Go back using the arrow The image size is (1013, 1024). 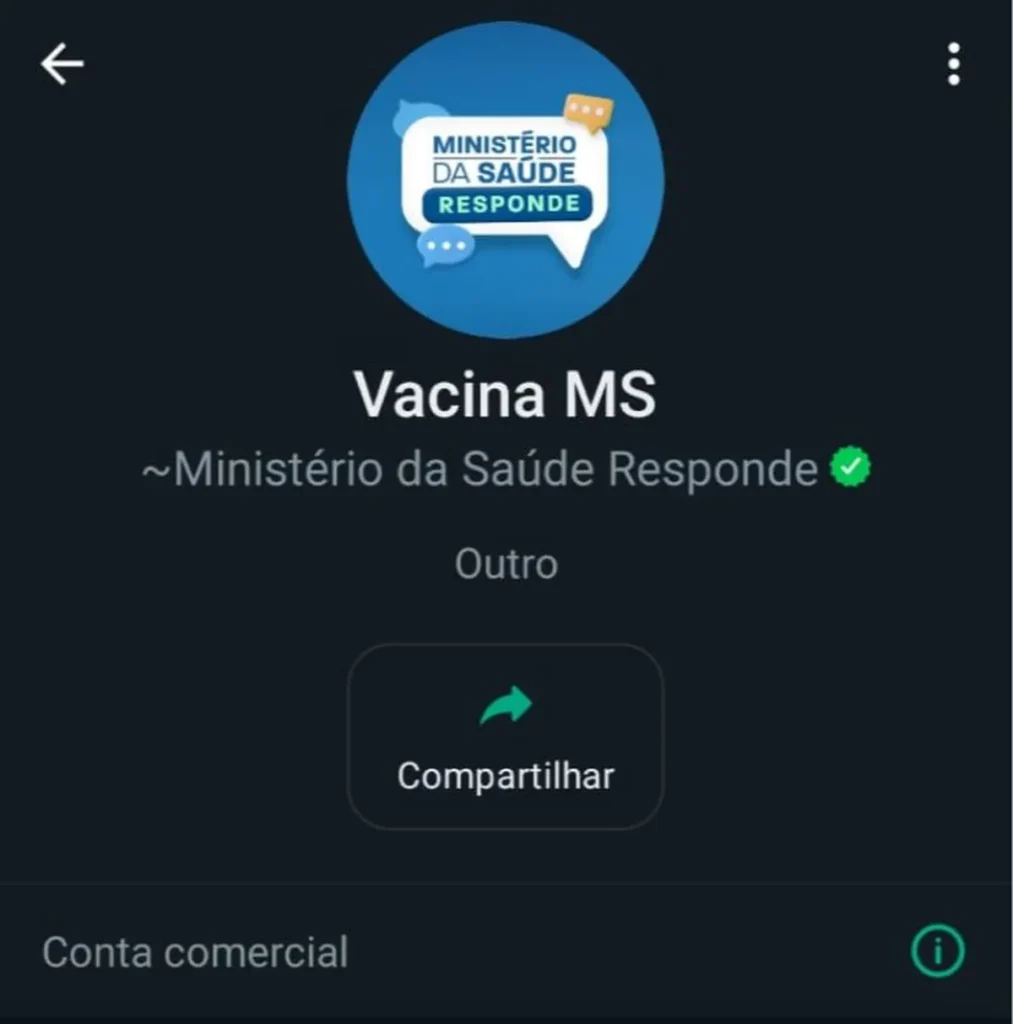tap(62, 65)
